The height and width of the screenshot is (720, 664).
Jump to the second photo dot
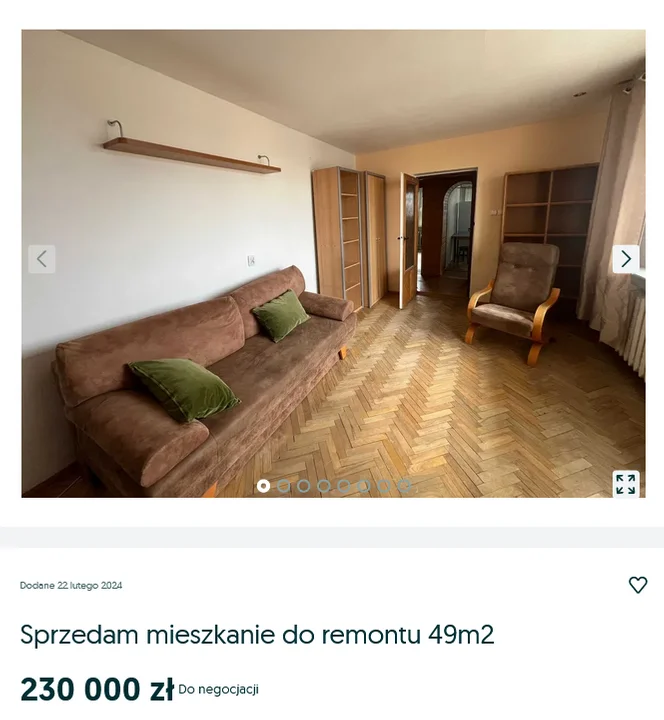pyautogui.click(x=284, y=486)
